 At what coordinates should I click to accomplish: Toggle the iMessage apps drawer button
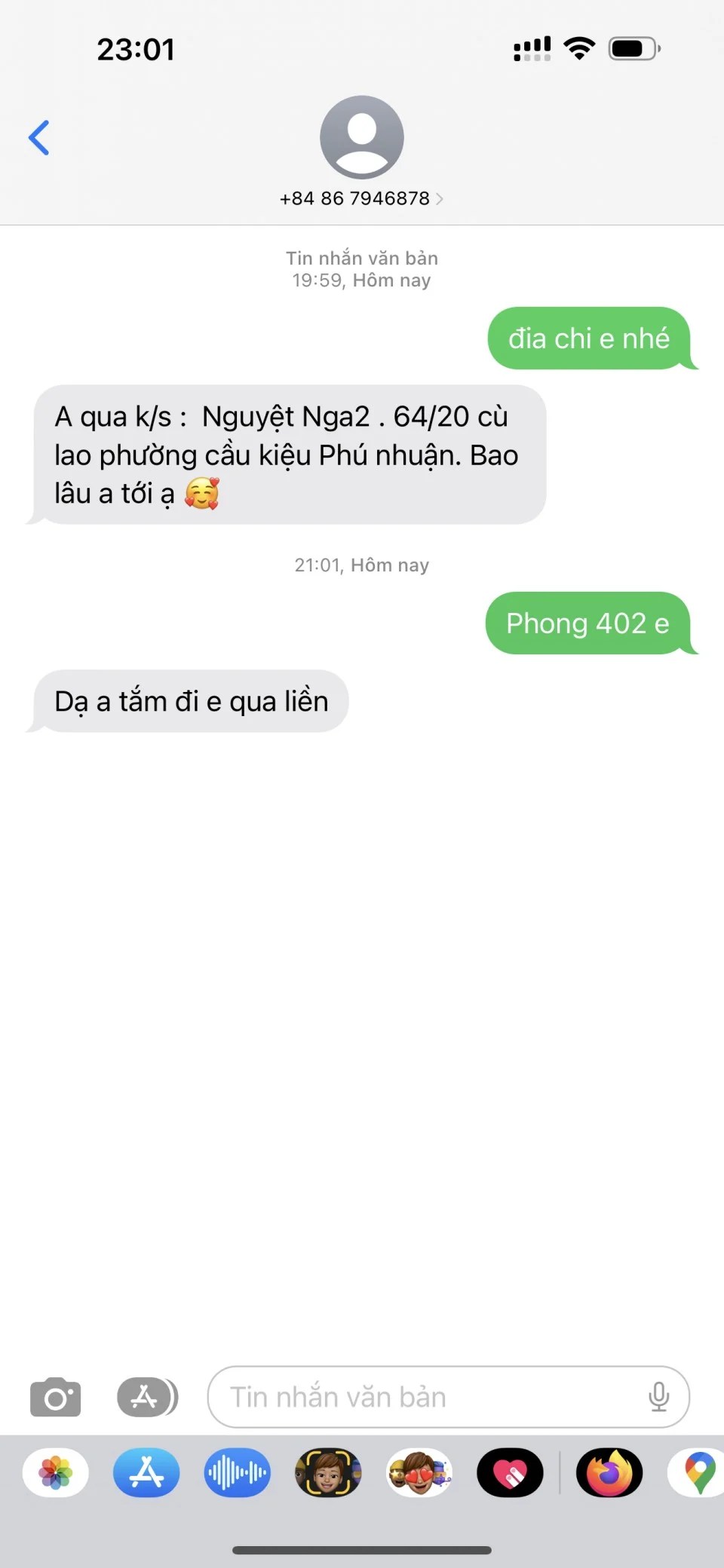point(147,1397)
